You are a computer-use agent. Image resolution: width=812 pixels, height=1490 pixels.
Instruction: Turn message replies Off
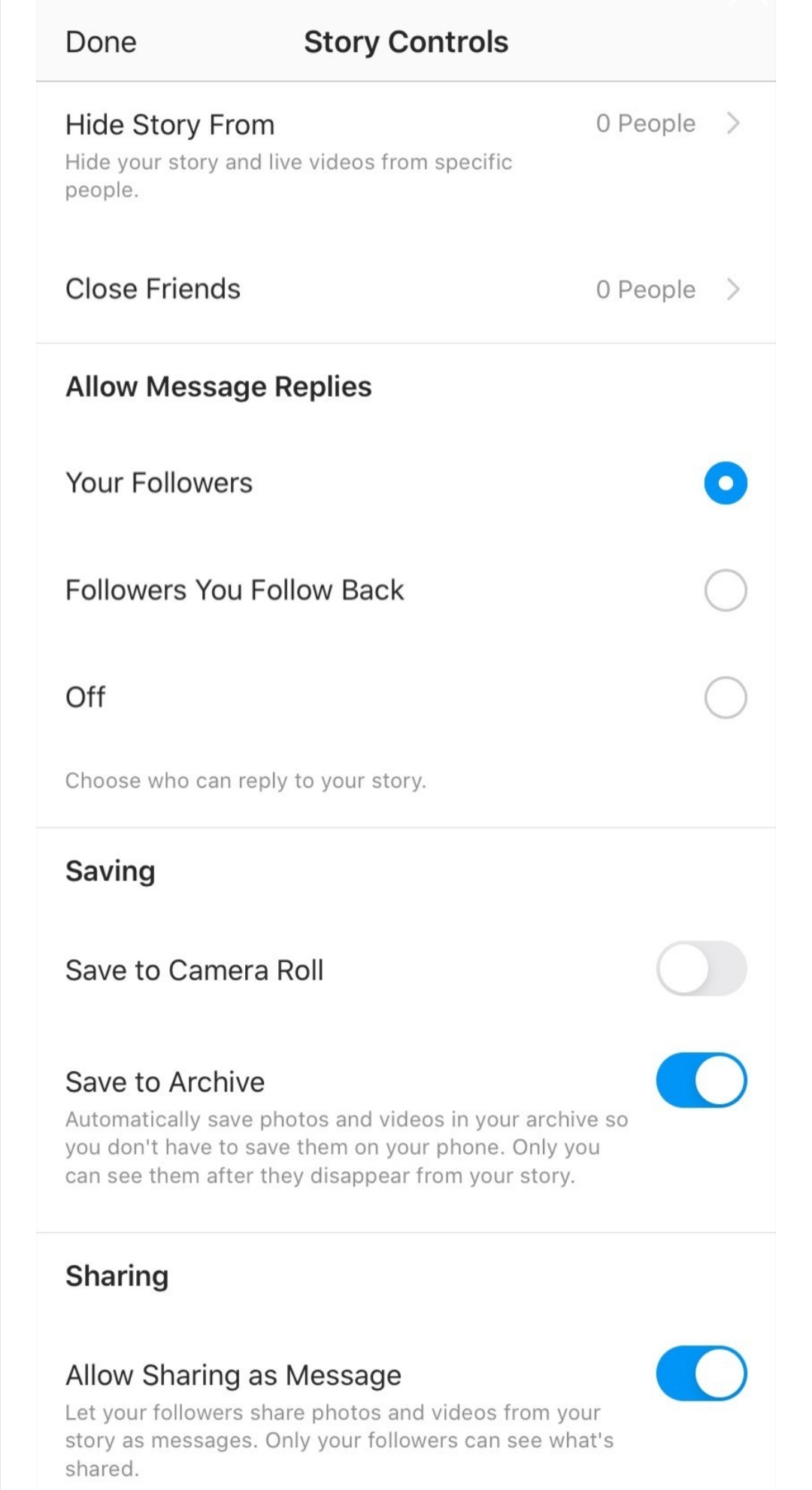coord(725,697)
